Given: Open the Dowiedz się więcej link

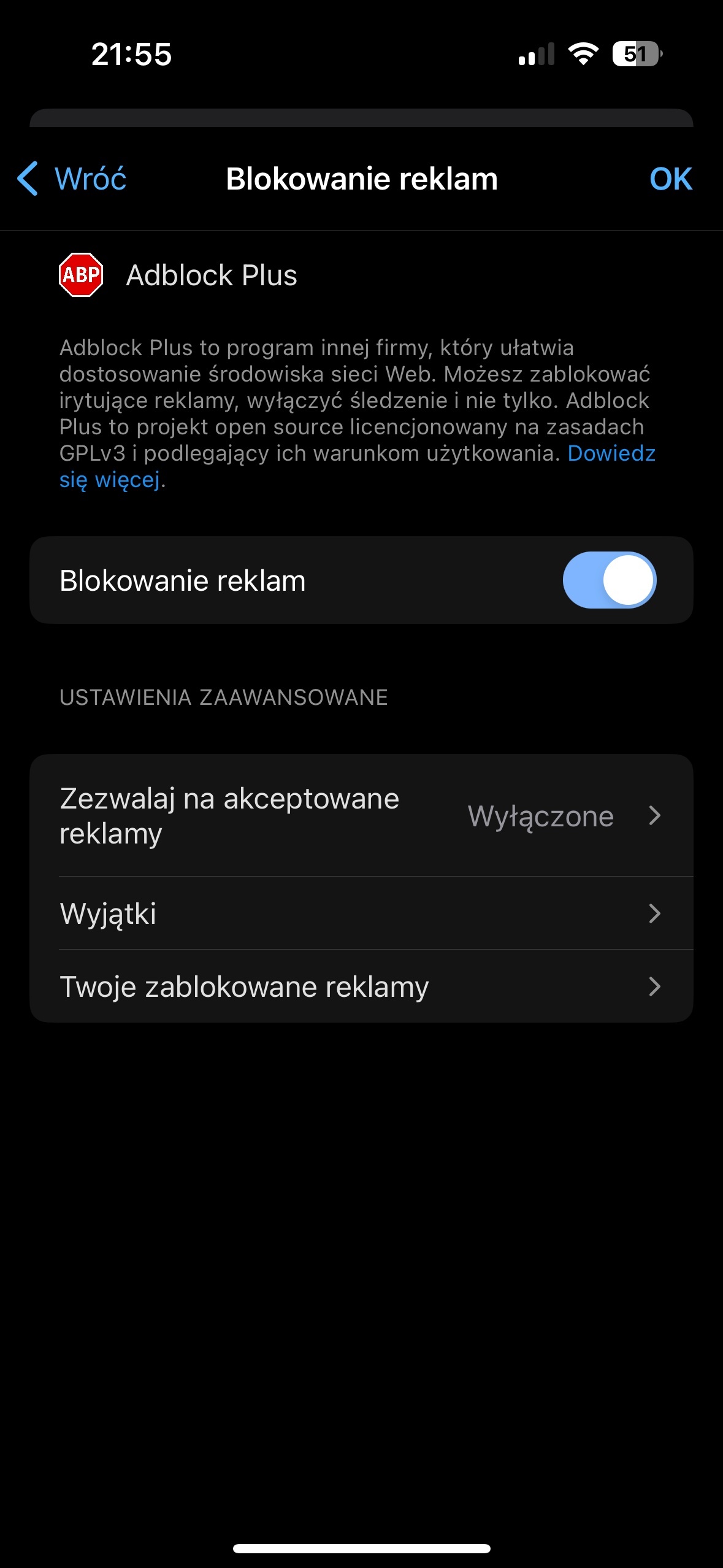Looking at the screenshot, I should [x=611, y=454].
